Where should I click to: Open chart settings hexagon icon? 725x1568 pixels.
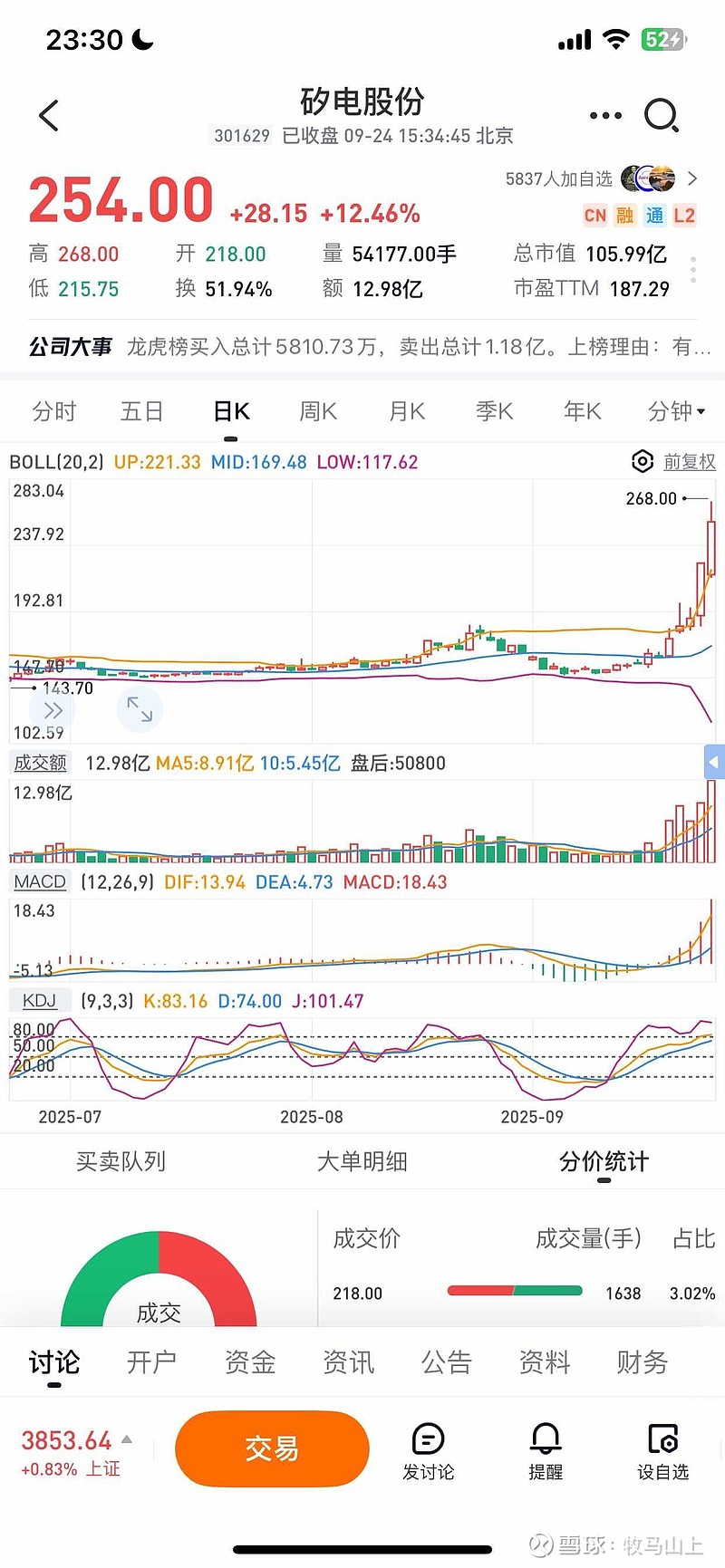pos(642,462)
